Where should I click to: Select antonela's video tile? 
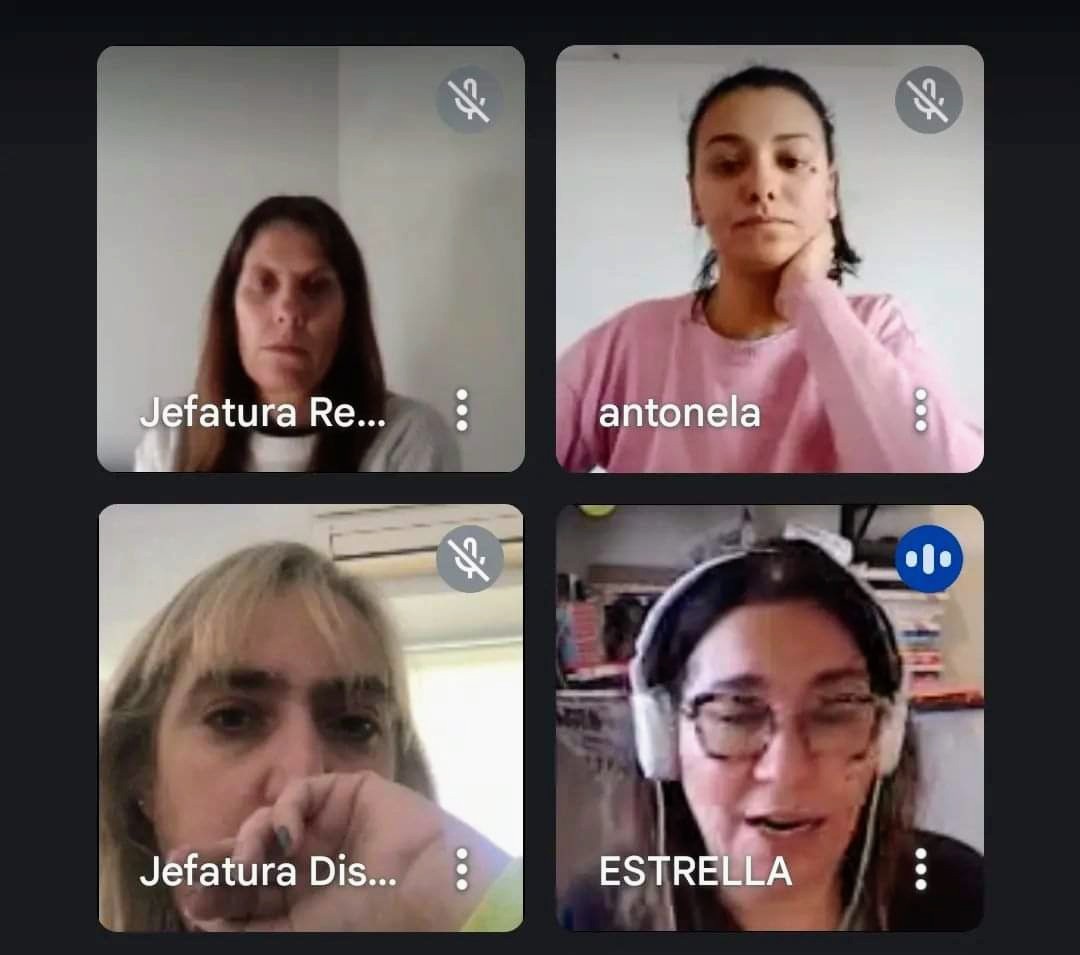tap(769, 258)
